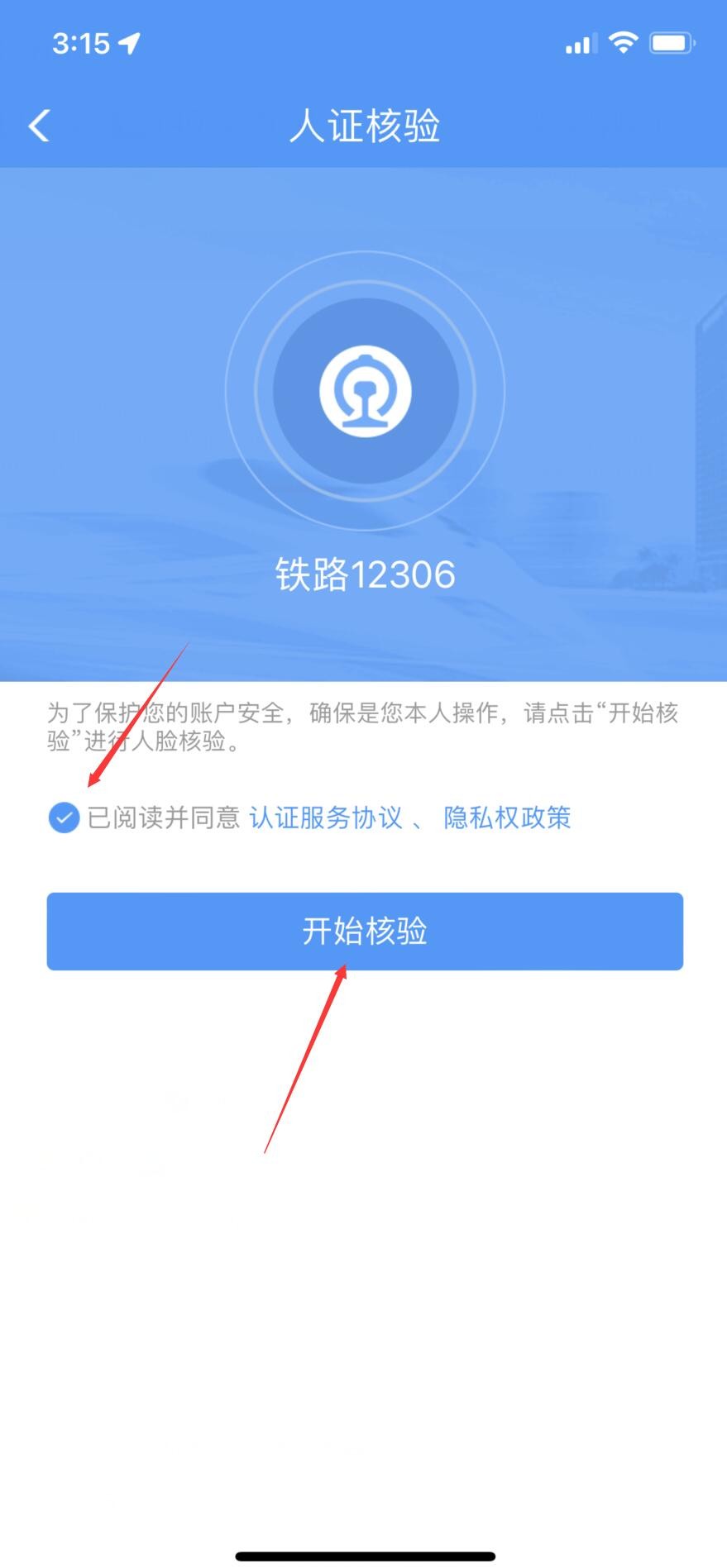The width and height of the screenshot is (727, 1568).
Task: Open the 认证服务协议 link
Action: 326,818
